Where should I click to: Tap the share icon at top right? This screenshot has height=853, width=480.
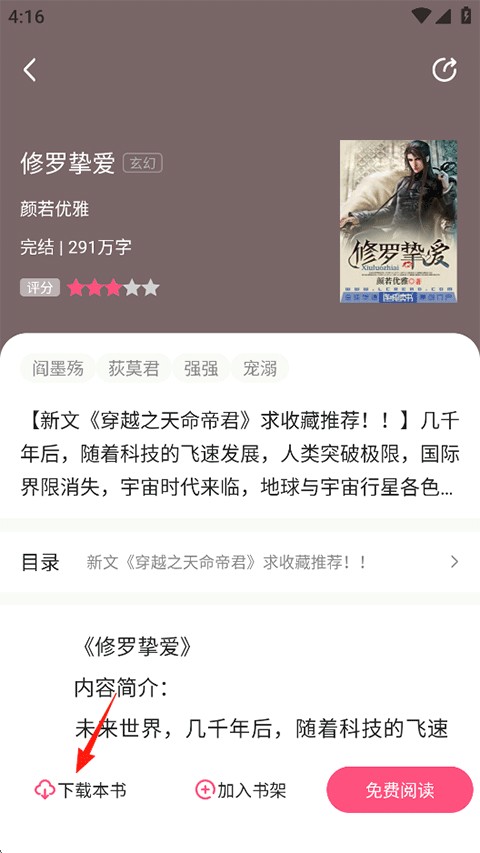coord(444,70)
